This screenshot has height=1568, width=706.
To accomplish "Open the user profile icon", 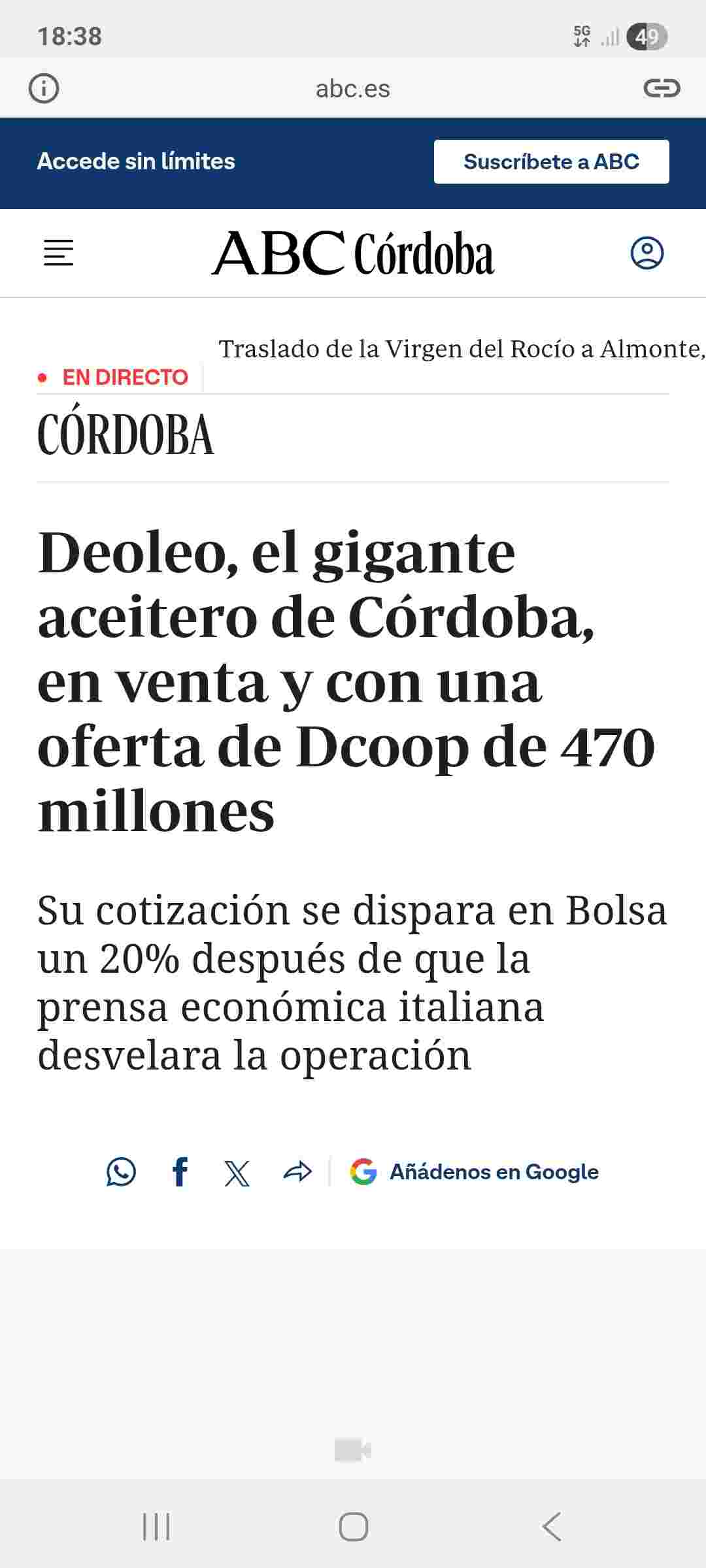I will coord(647,253).
